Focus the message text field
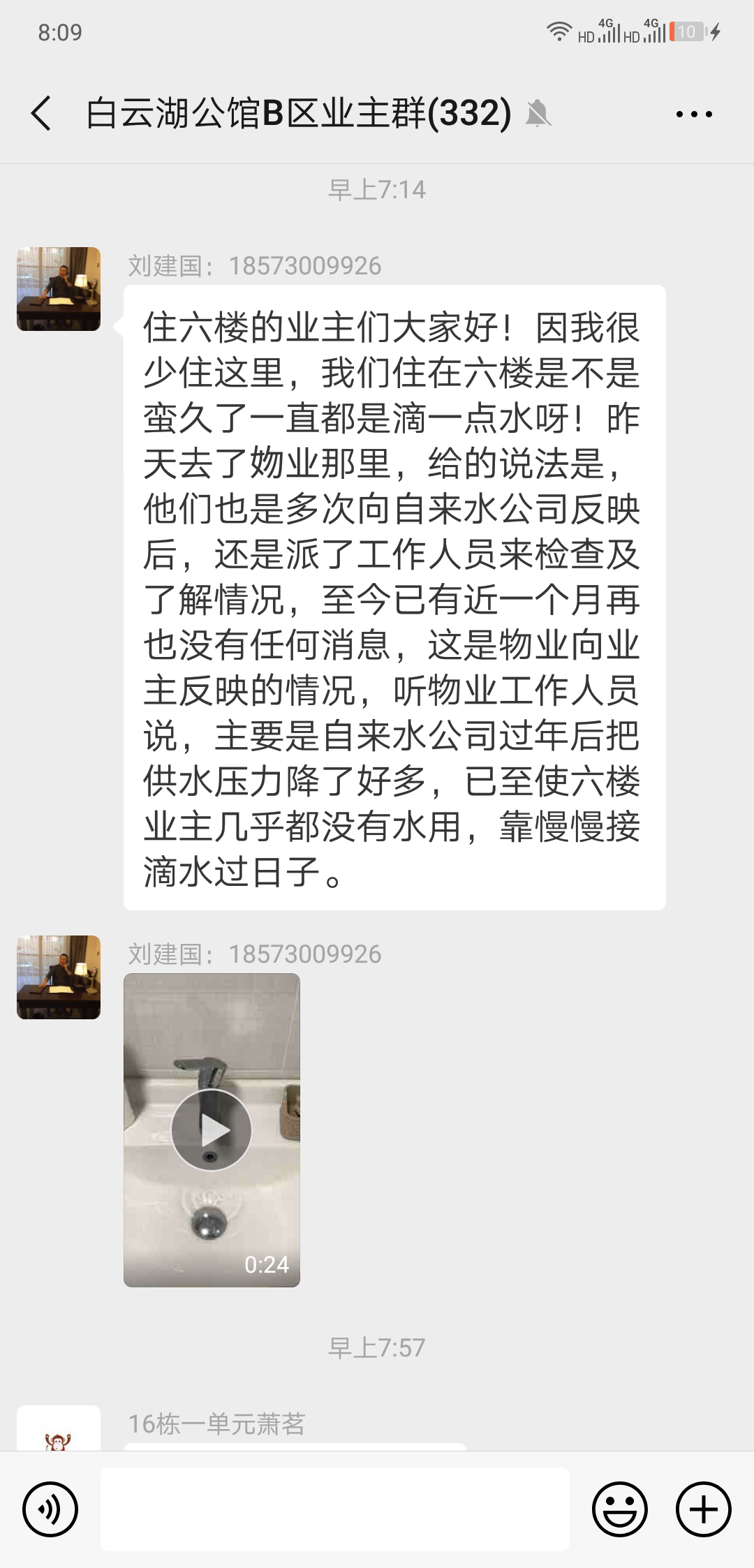Viewport: 754px width, 1568px height. pyautogui.click(x=335, y=1509)
